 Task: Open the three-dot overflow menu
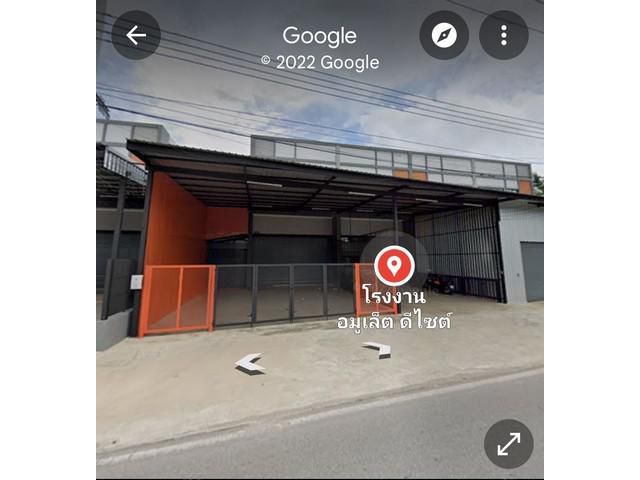(x=504, y=36)
